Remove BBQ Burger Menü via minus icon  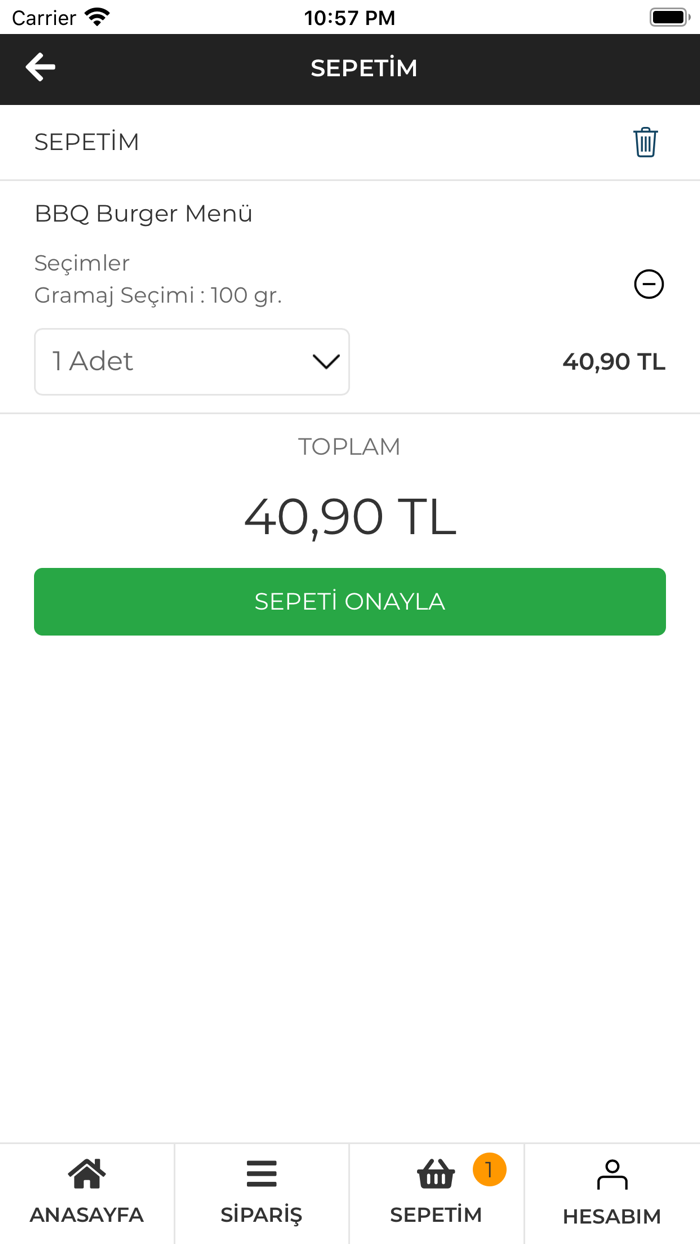coord(649,285)
